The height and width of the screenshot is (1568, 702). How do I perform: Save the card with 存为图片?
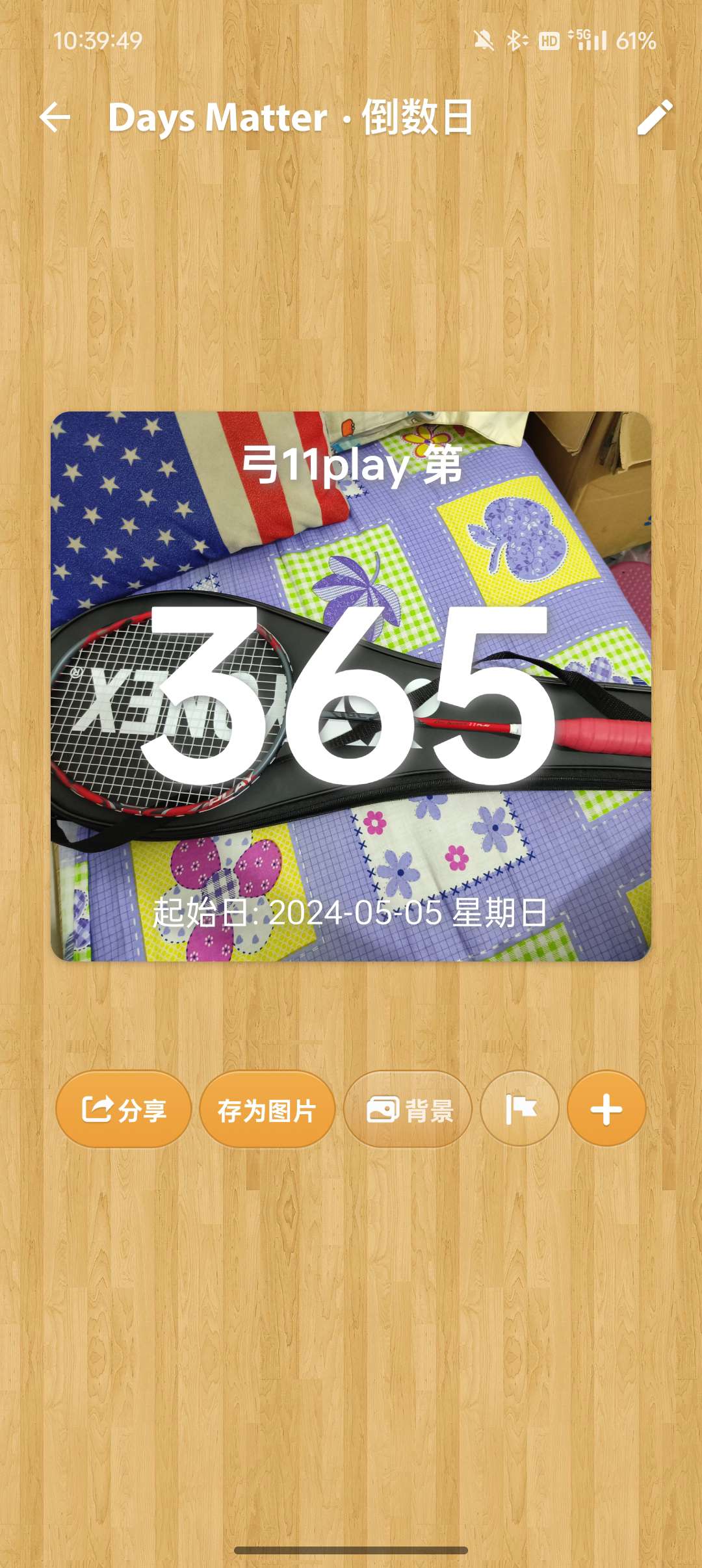267,1109
